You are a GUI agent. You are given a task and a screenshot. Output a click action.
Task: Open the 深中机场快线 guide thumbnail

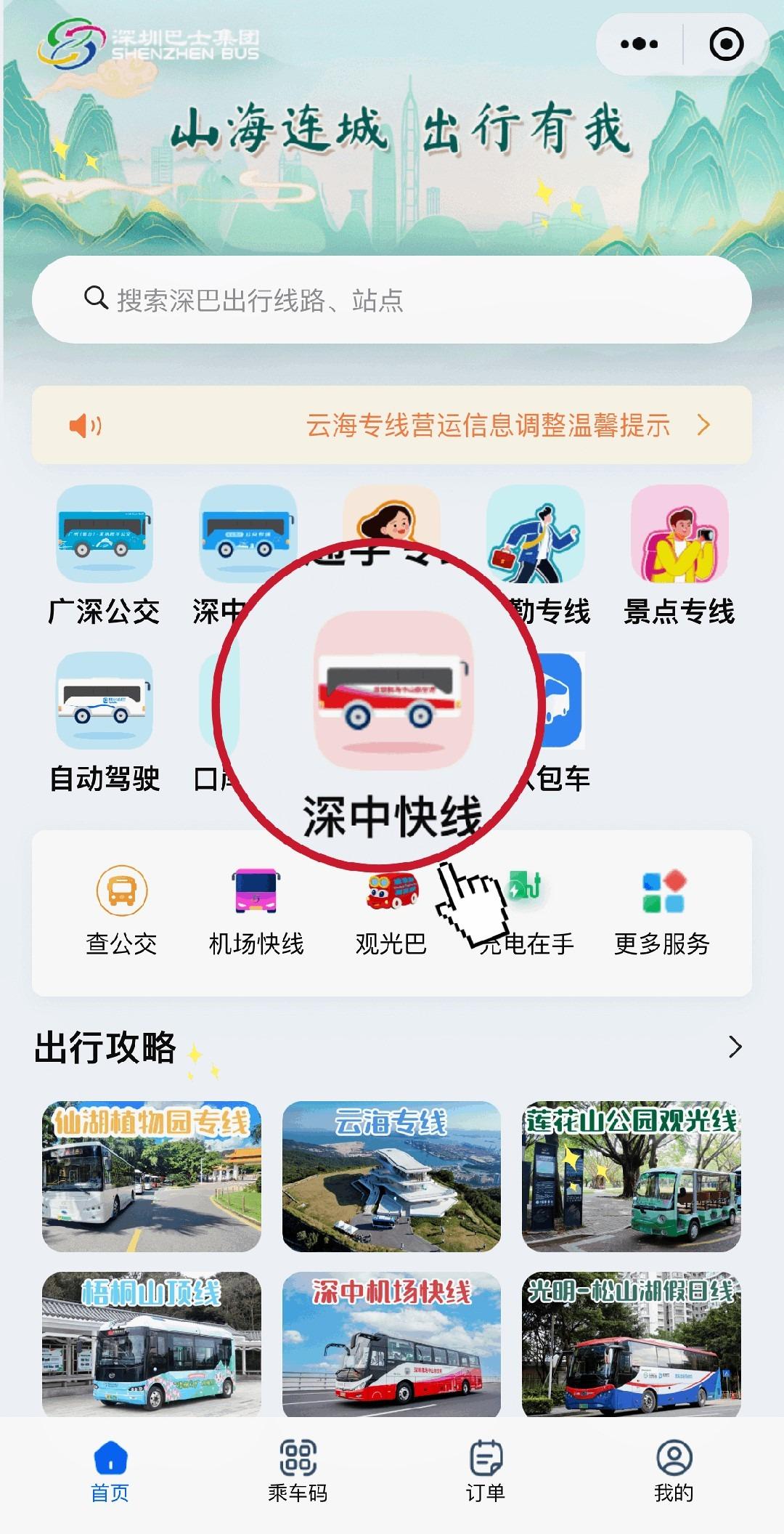392,1348
